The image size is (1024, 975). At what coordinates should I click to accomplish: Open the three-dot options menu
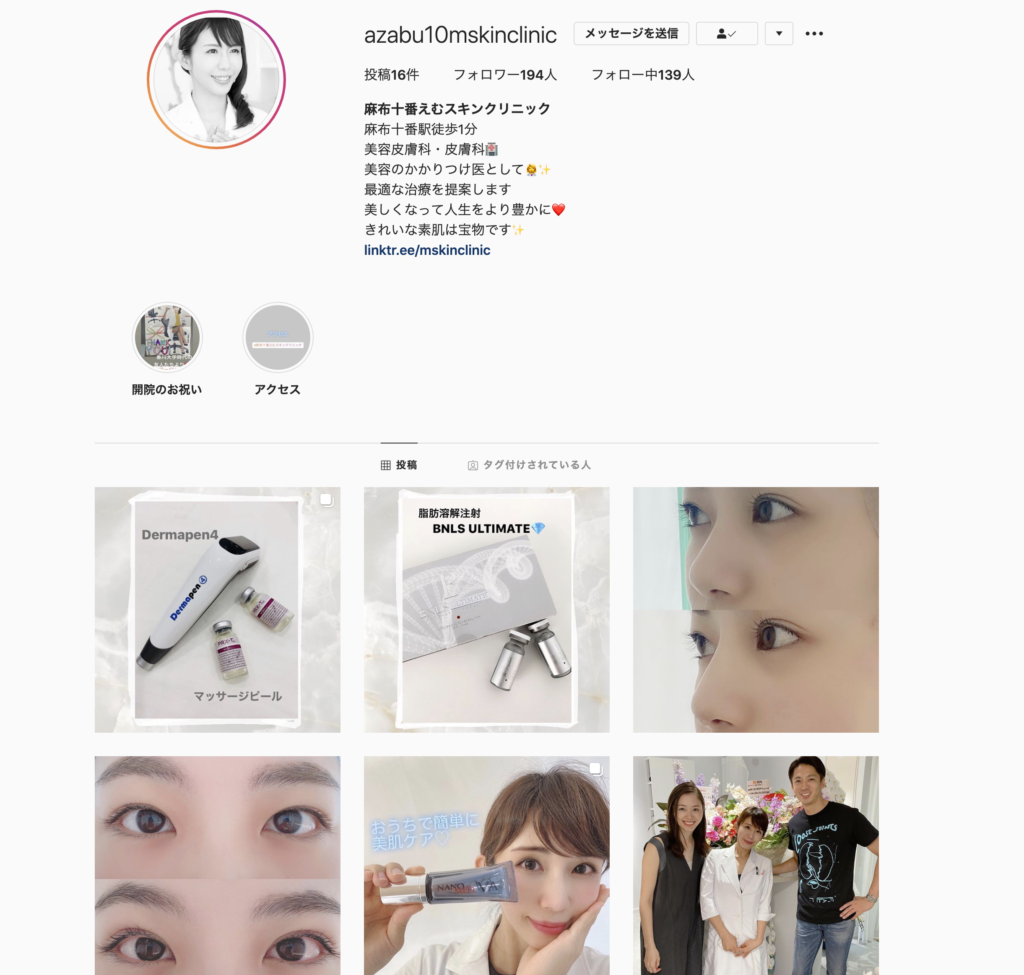814,34
